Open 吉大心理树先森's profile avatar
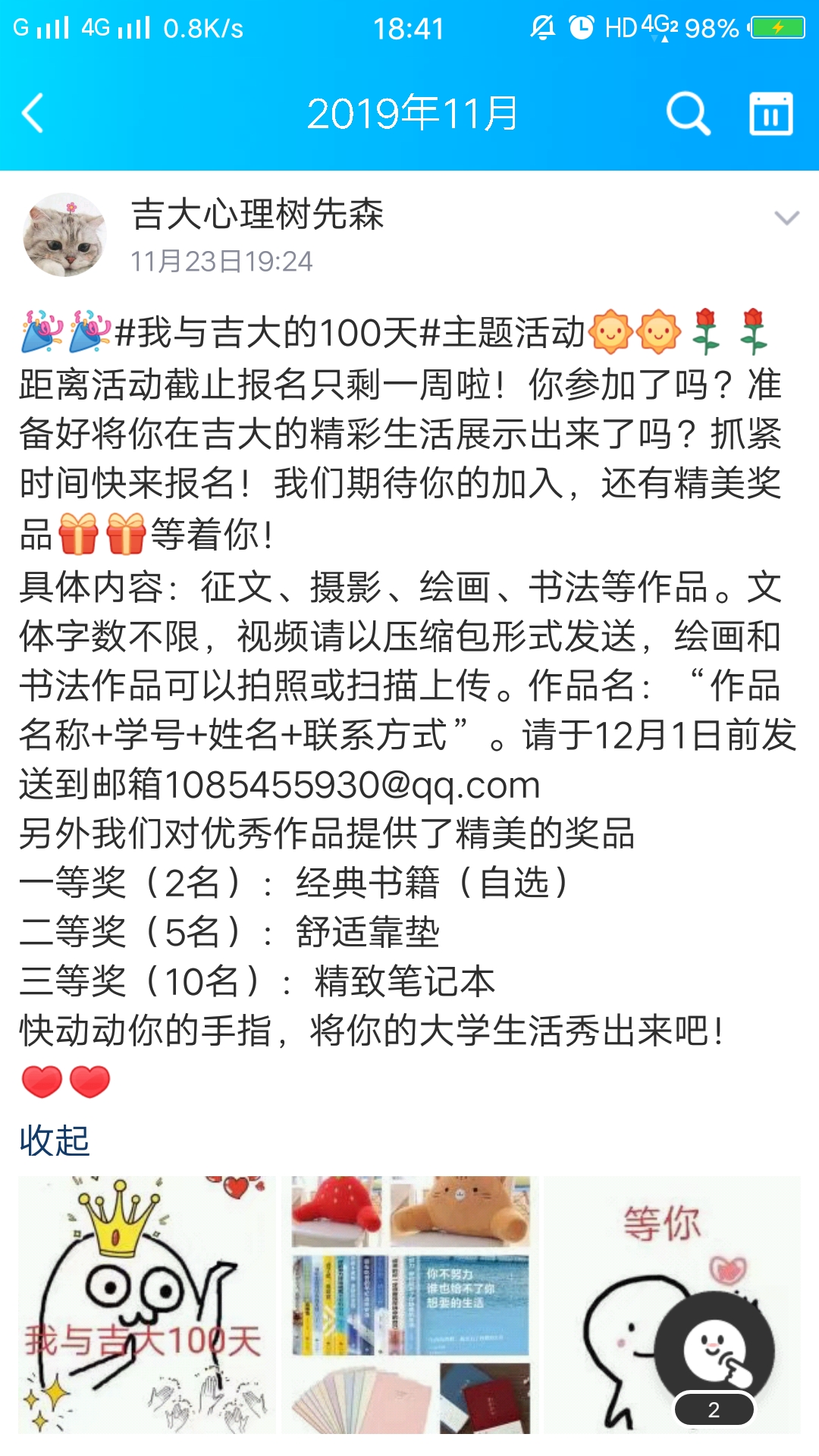Screen dimensions: 819x1456 (x=64, y=234)
